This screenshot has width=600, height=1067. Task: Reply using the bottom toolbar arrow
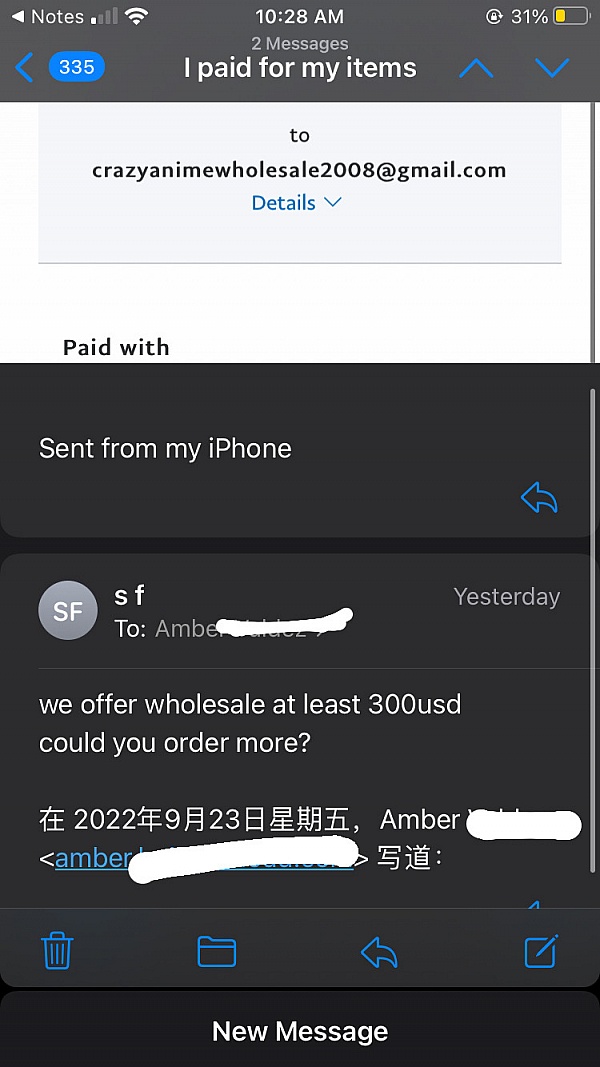379,951
